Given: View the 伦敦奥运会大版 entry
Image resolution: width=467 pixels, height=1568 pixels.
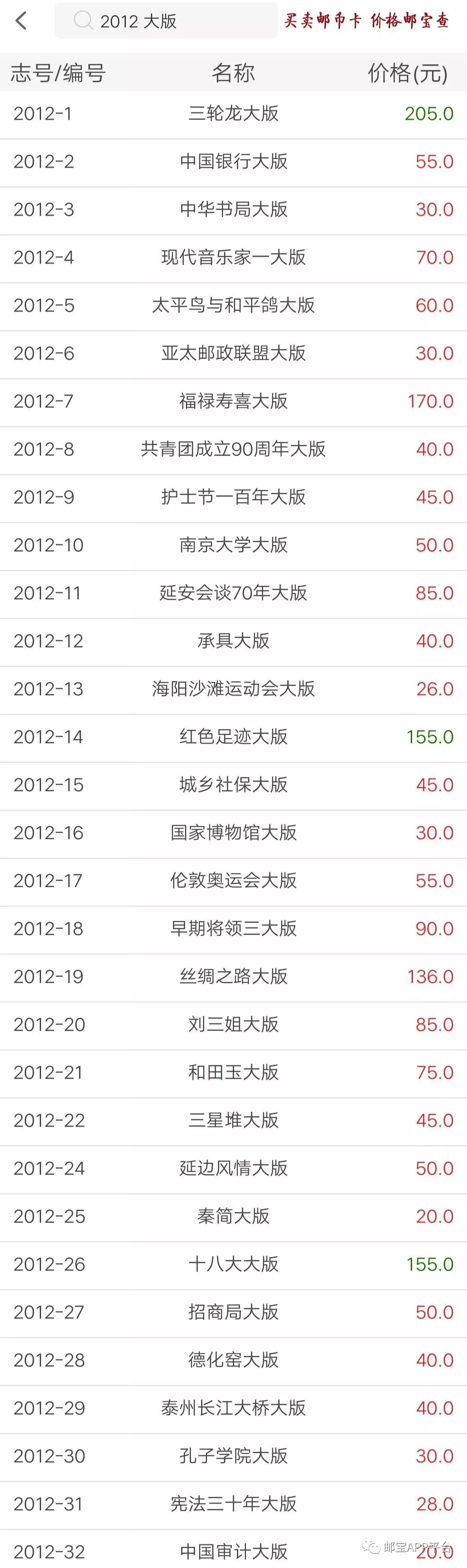Looking at the screenshot, I should coord(233,881).
